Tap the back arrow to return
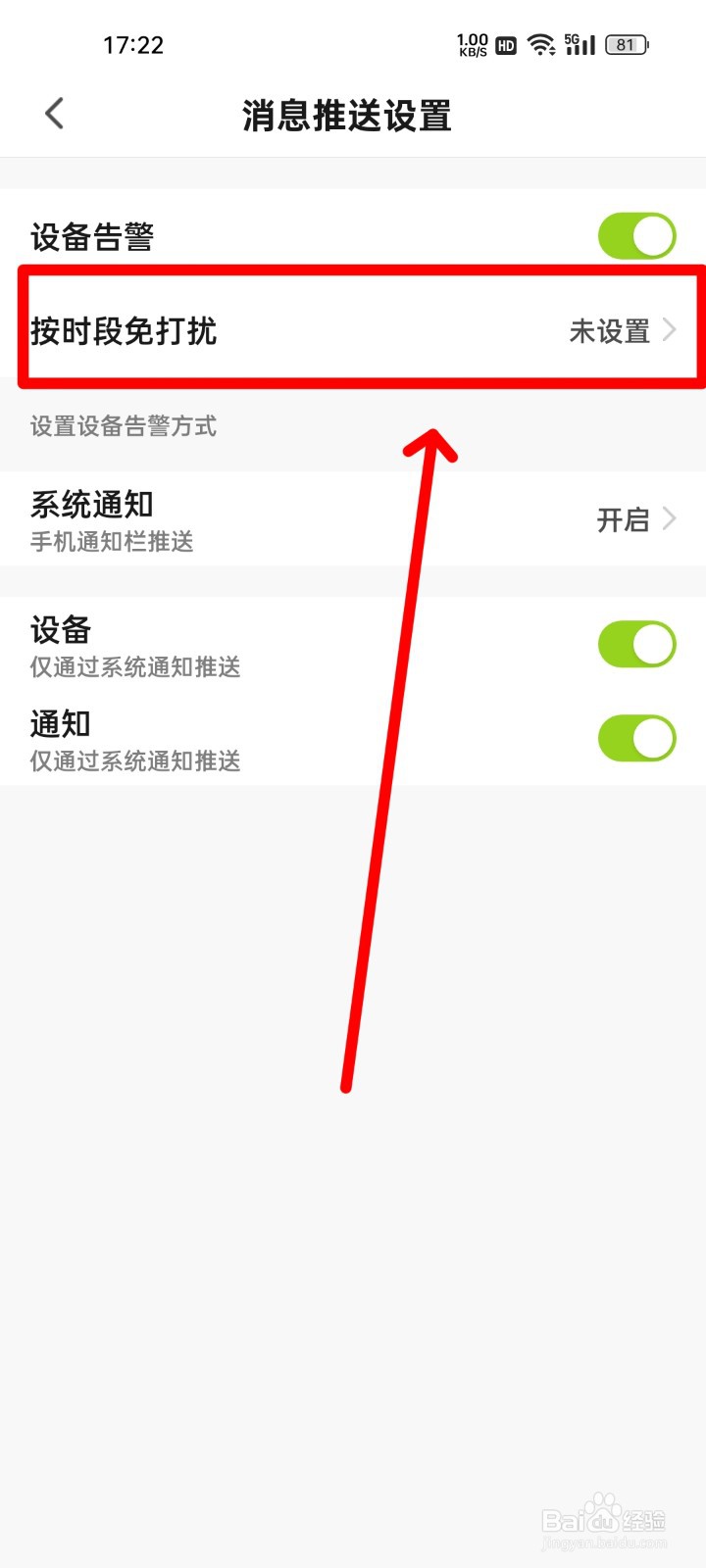Screen dimensions: 706x1568 tap(54, 113)
